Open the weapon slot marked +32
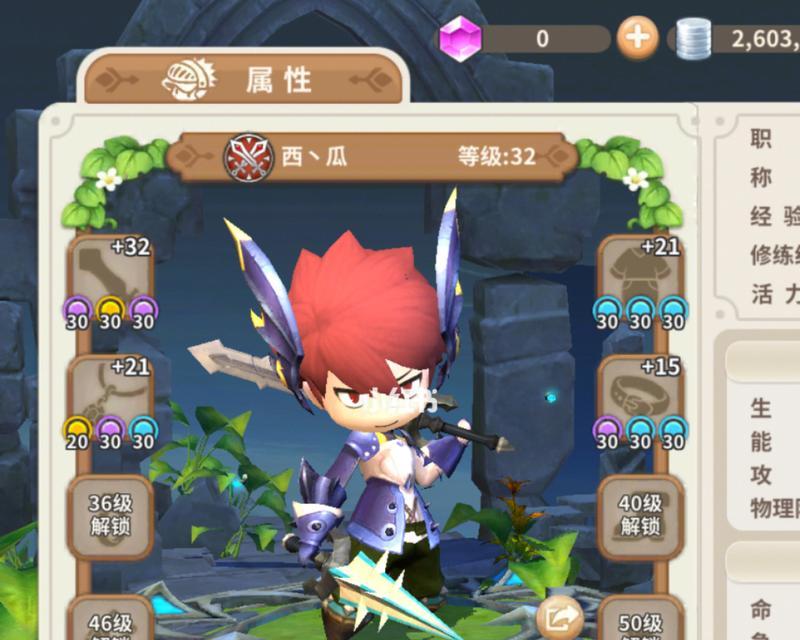 [x=110, y=270]
